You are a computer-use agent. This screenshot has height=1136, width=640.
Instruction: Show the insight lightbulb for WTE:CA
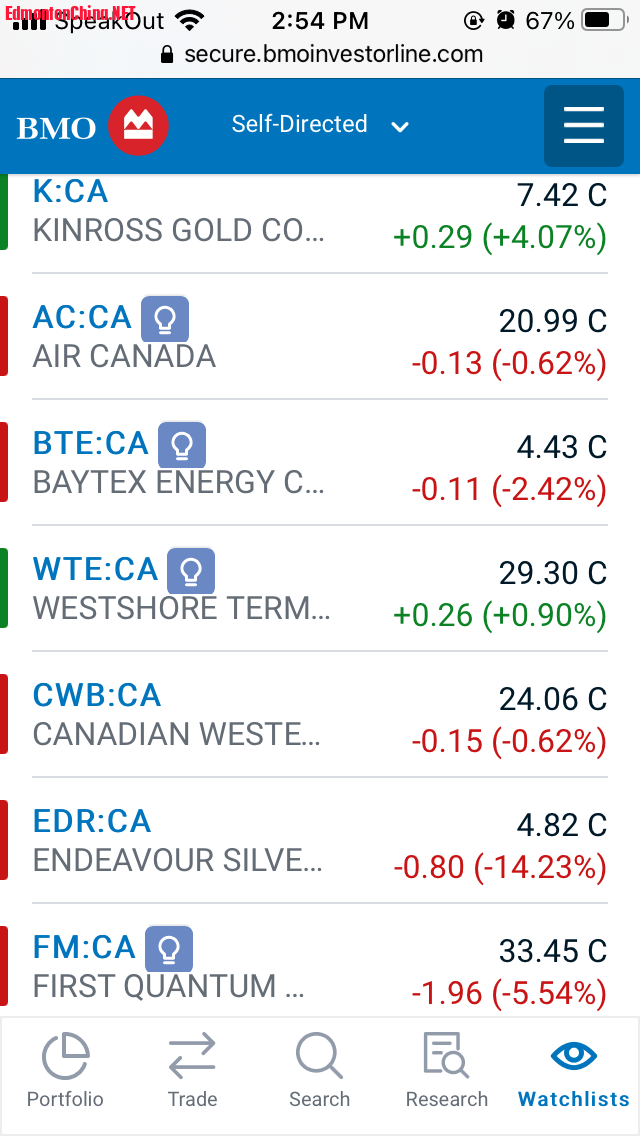click(191, 571)
